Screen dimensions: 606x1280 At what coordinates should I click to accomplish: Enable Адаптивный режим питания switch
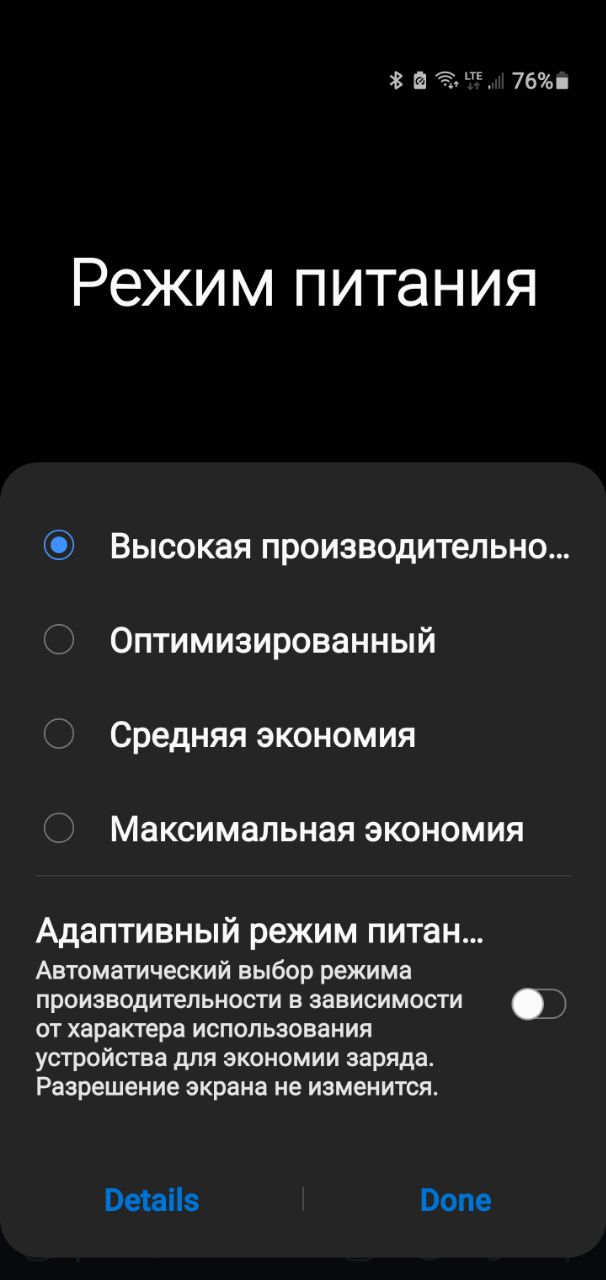tap(539, 1004)
